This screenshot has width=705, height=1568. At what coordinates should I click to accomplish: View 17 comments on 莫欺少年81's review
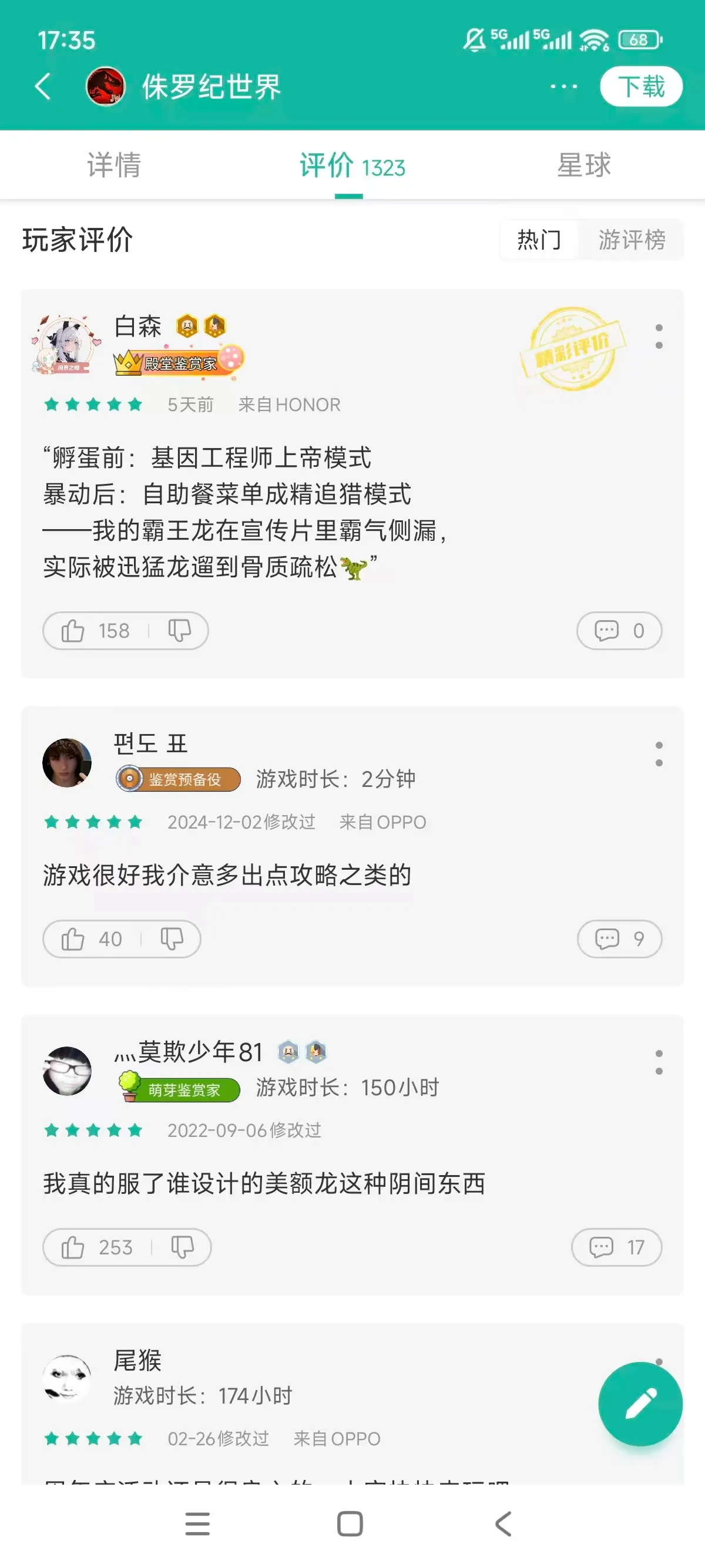tap(616, 1247)
